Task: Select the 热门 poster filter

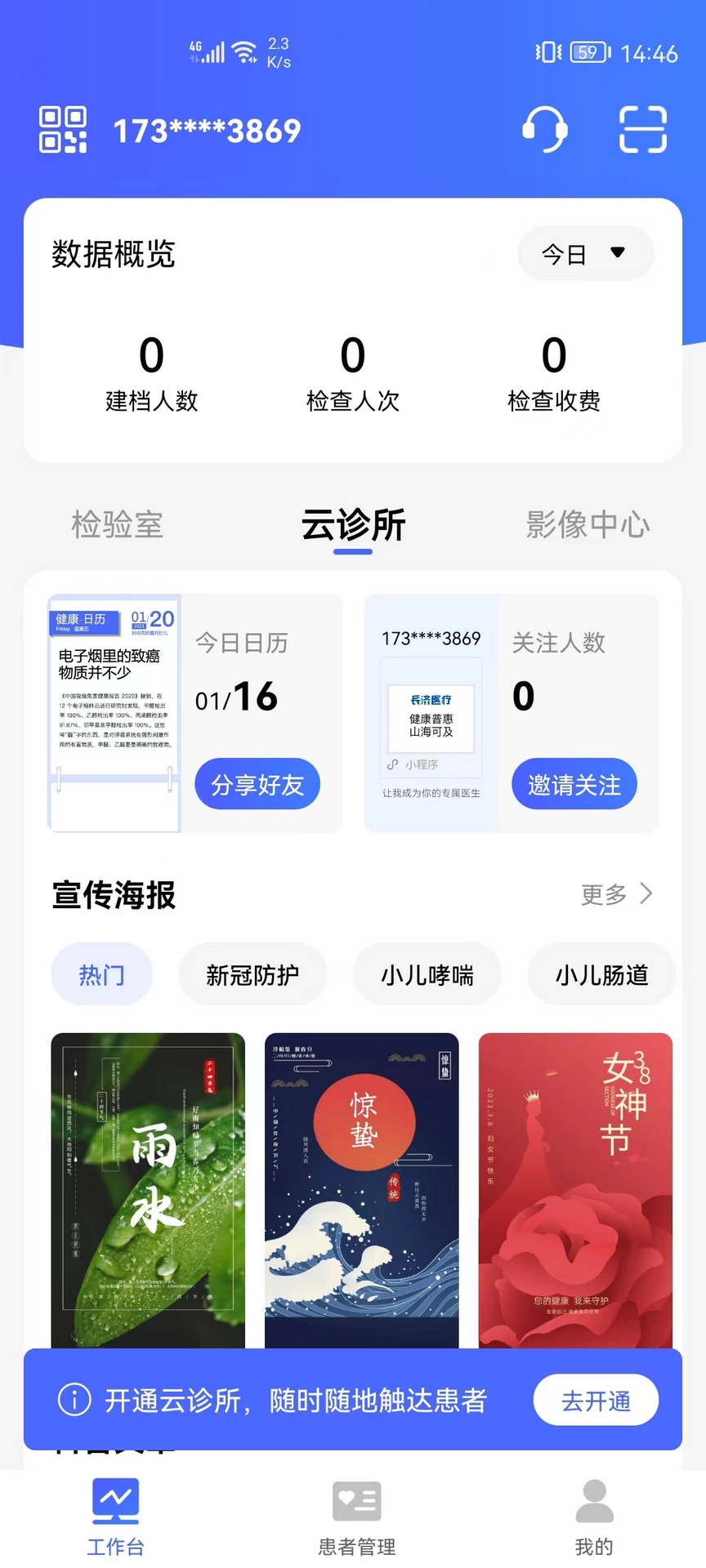Action: (x=101, y=973)
